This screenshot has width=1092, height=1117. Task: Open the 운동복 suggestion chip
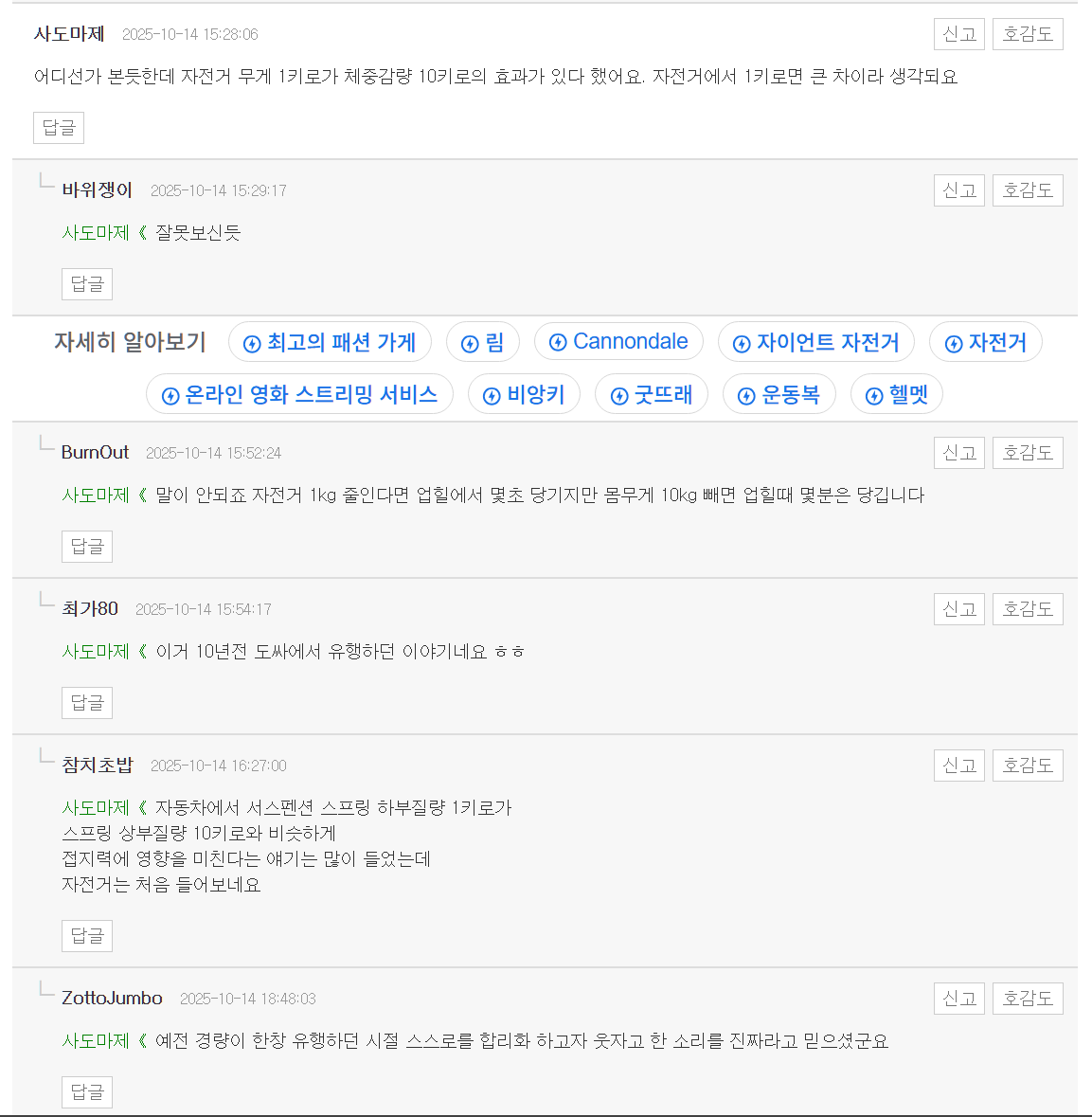[779, 394]
